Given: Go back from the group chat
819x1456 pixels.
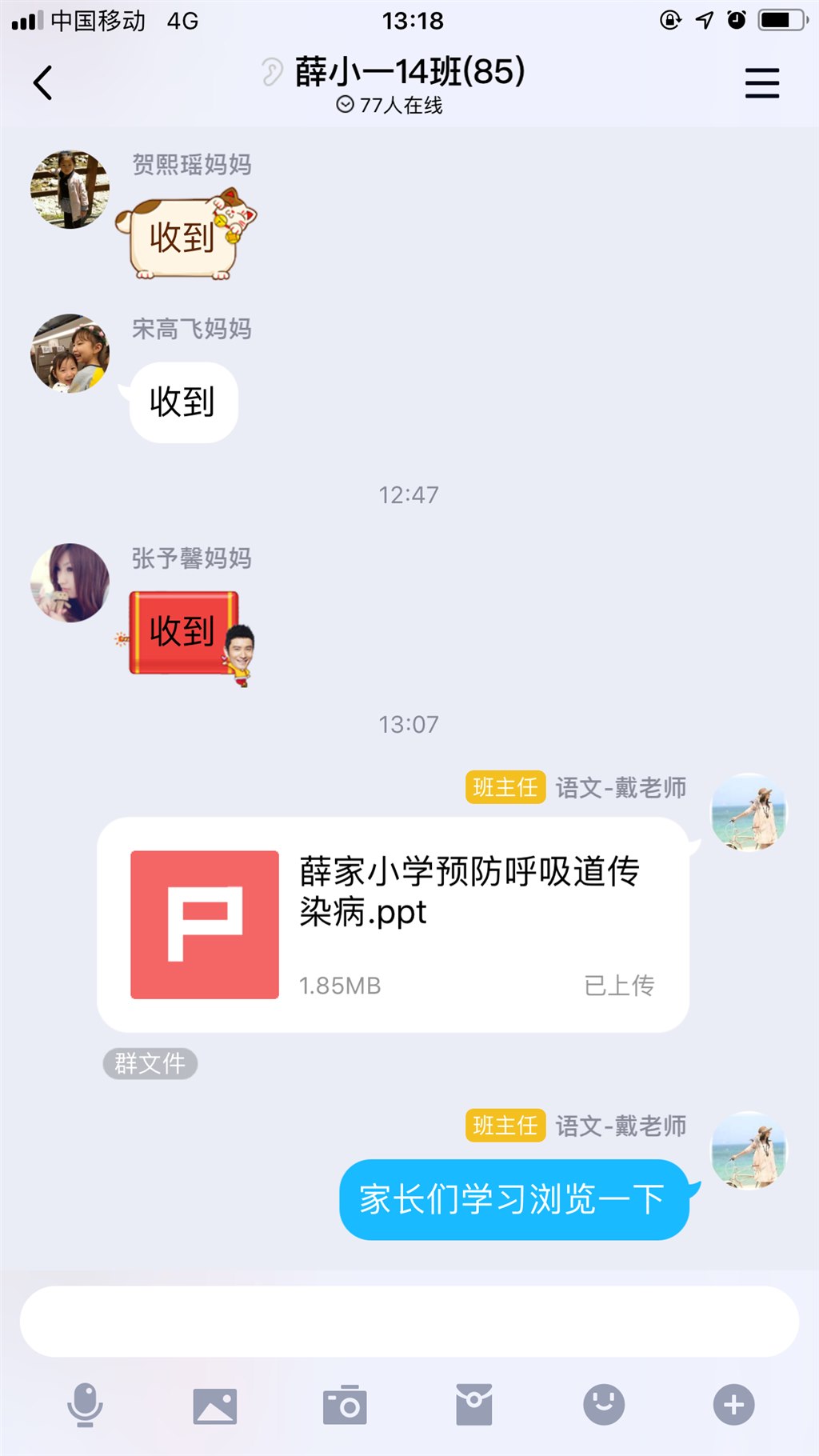Looking at the screenshot, I should [43, 82].
